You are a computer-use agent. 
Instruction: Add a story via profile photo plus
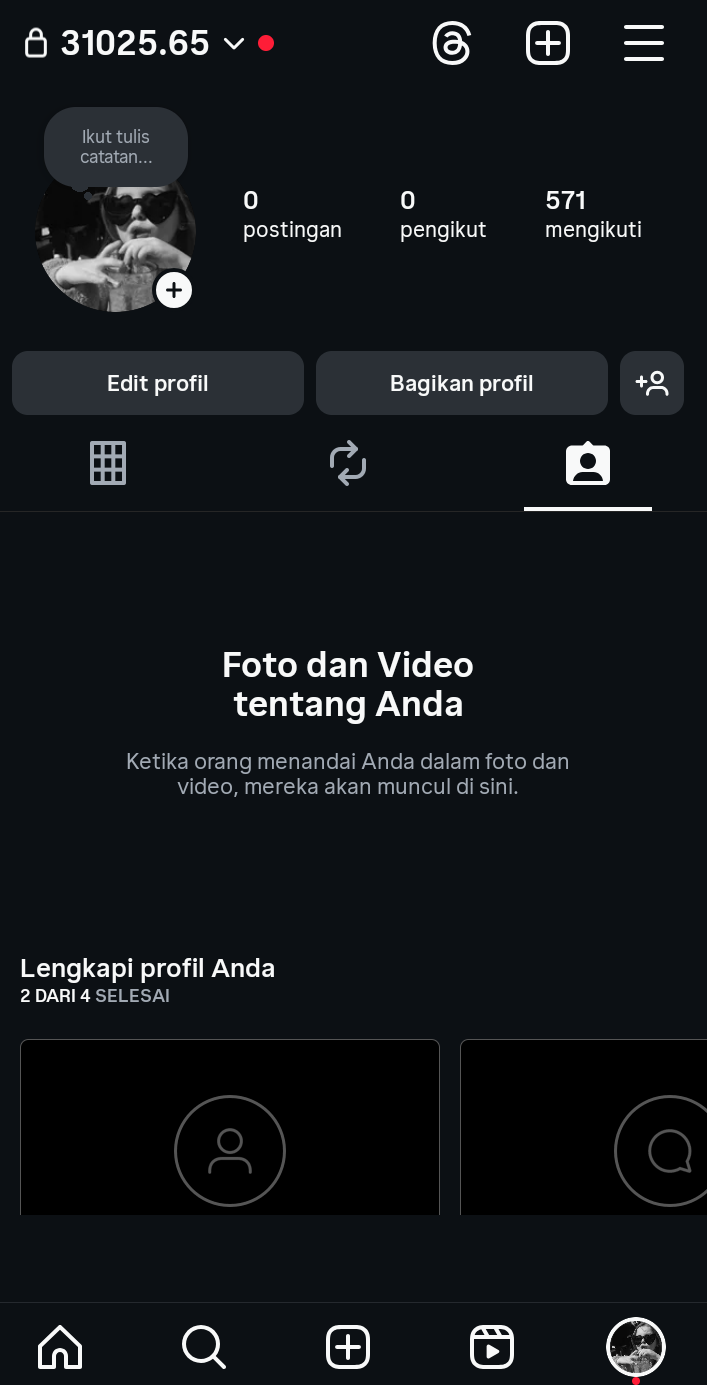[174, 290]
